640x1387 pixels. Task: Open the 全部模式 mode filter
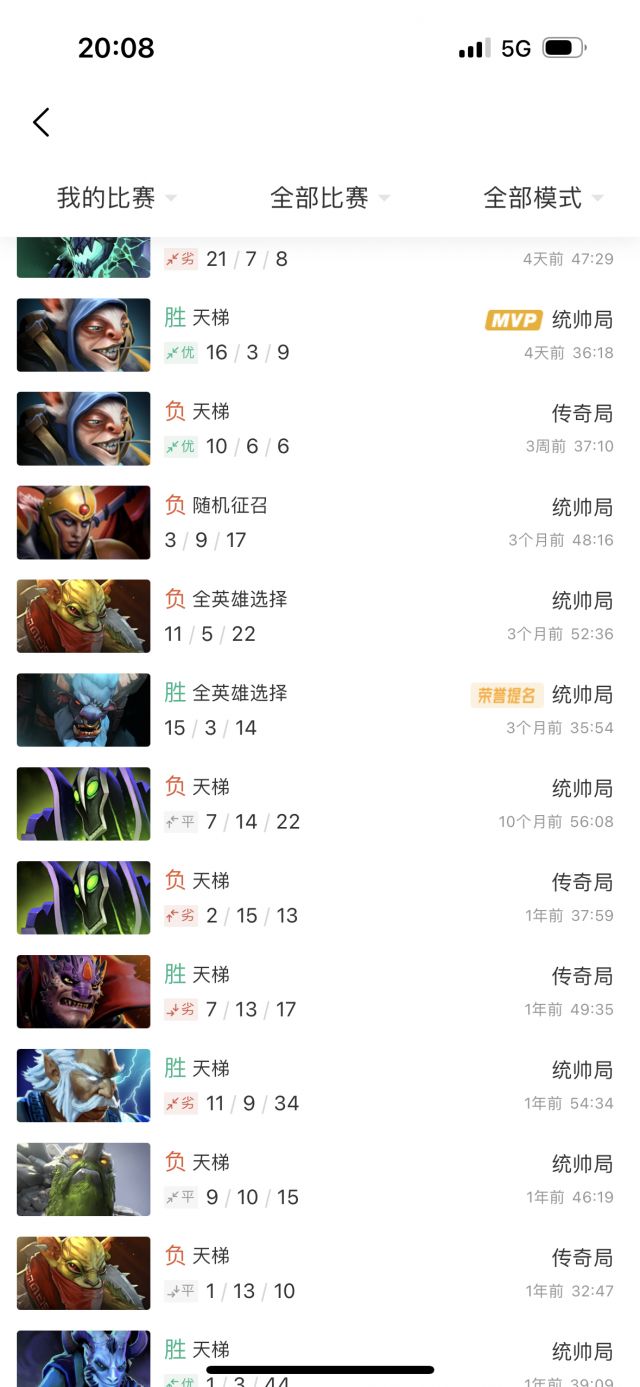coord(543,198)
